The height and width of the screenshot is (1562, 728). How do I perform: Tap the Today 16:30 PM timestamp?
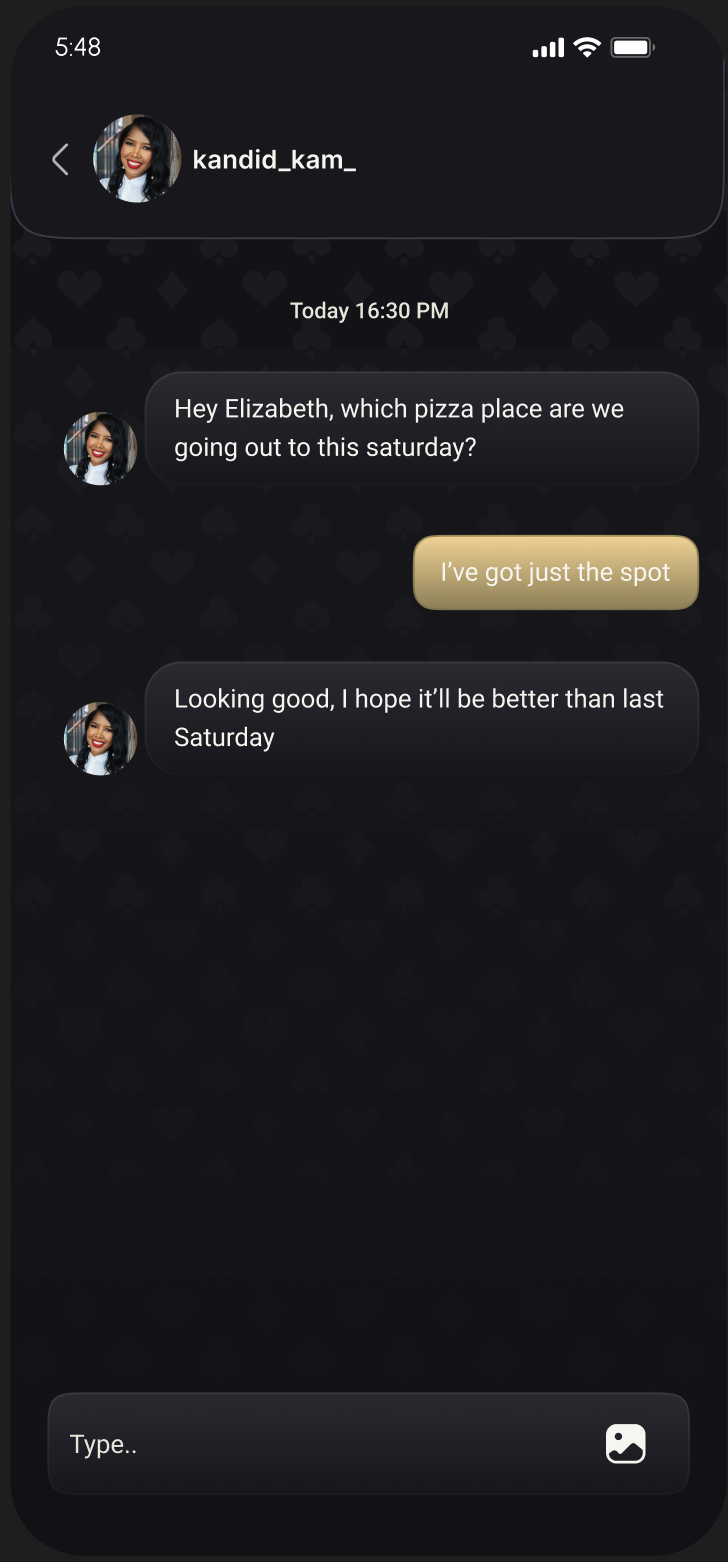pos(369,311)
